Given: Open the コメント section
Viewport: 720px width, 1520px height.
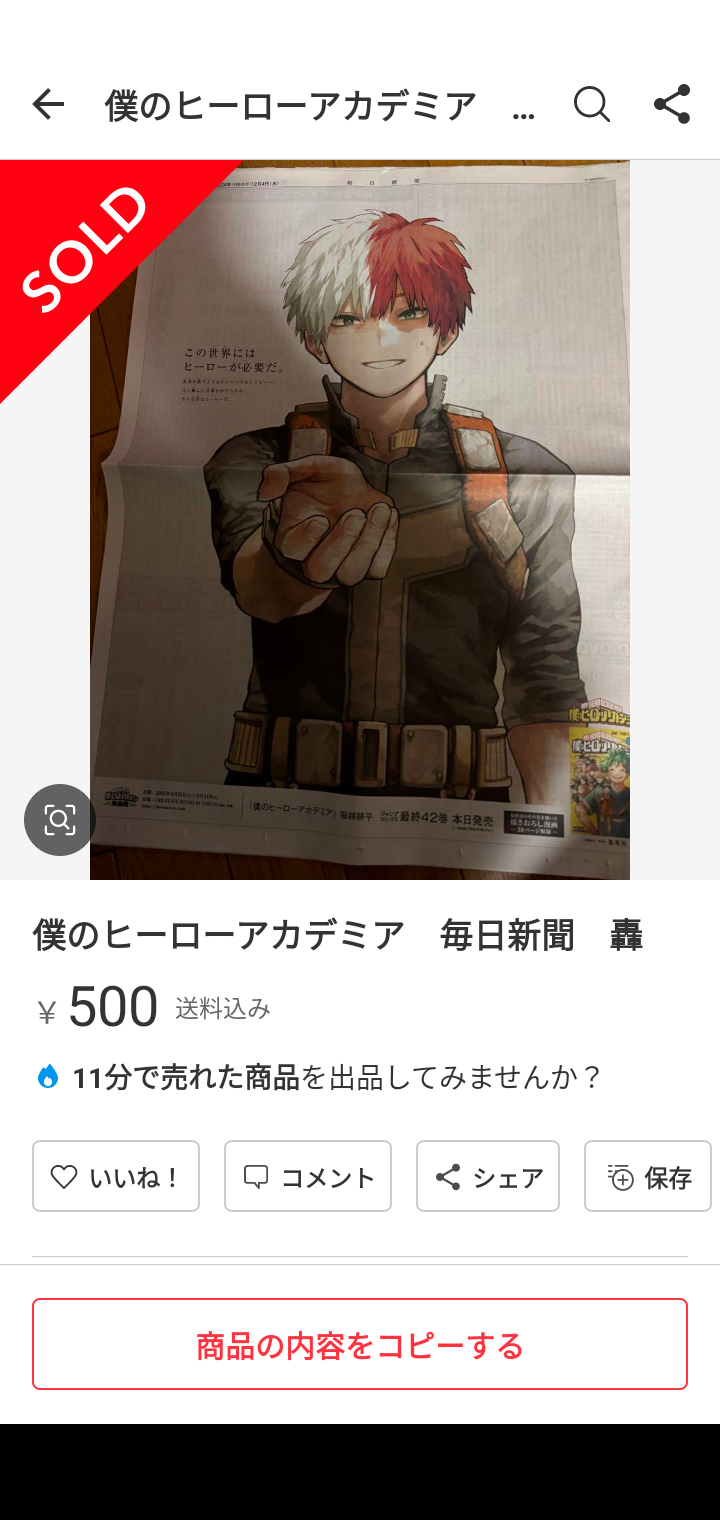Looking at the screenshot, I should click(x=308, y=1176).
